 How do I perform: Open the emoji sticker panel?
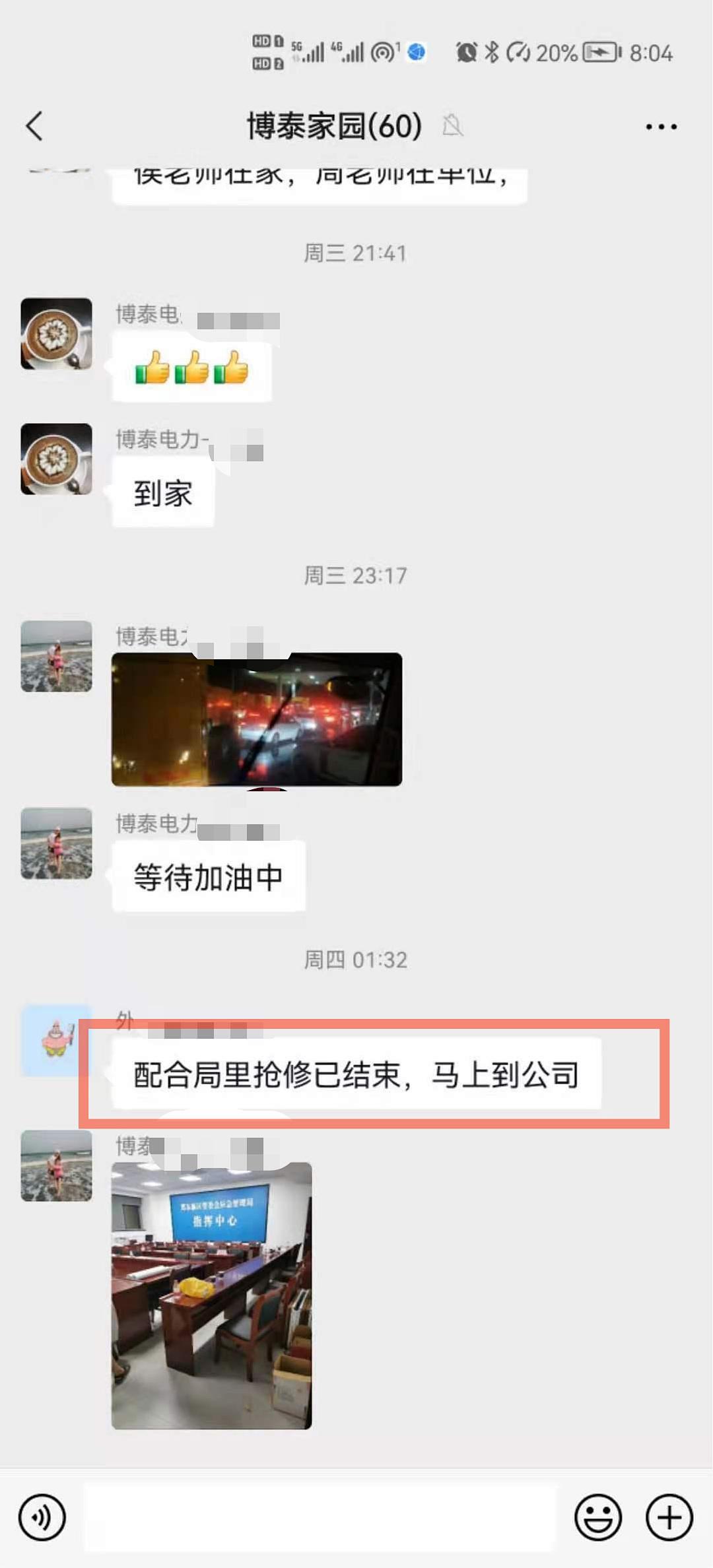(597, 1517)
